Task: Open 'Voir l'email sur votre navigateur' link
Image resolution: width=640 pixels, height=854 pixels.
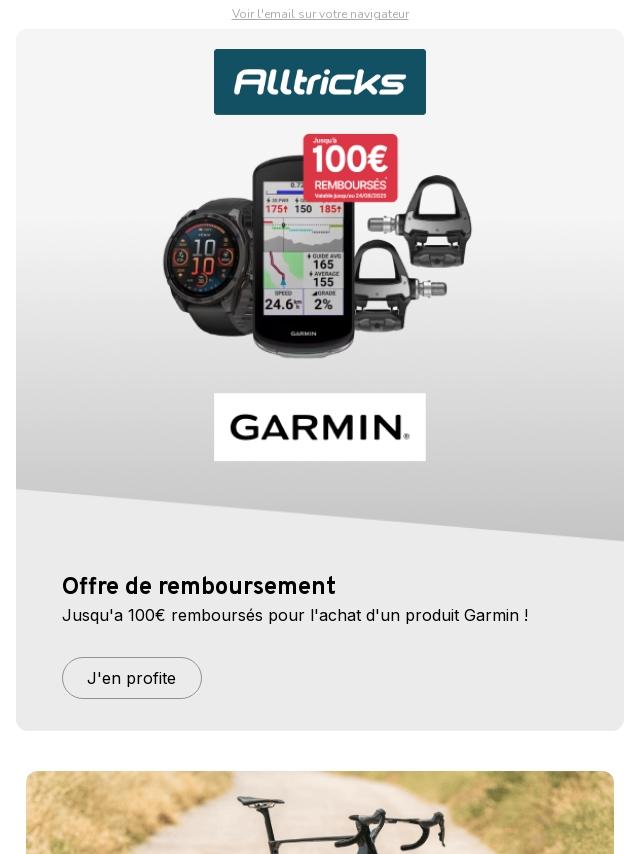Action: 320,14
